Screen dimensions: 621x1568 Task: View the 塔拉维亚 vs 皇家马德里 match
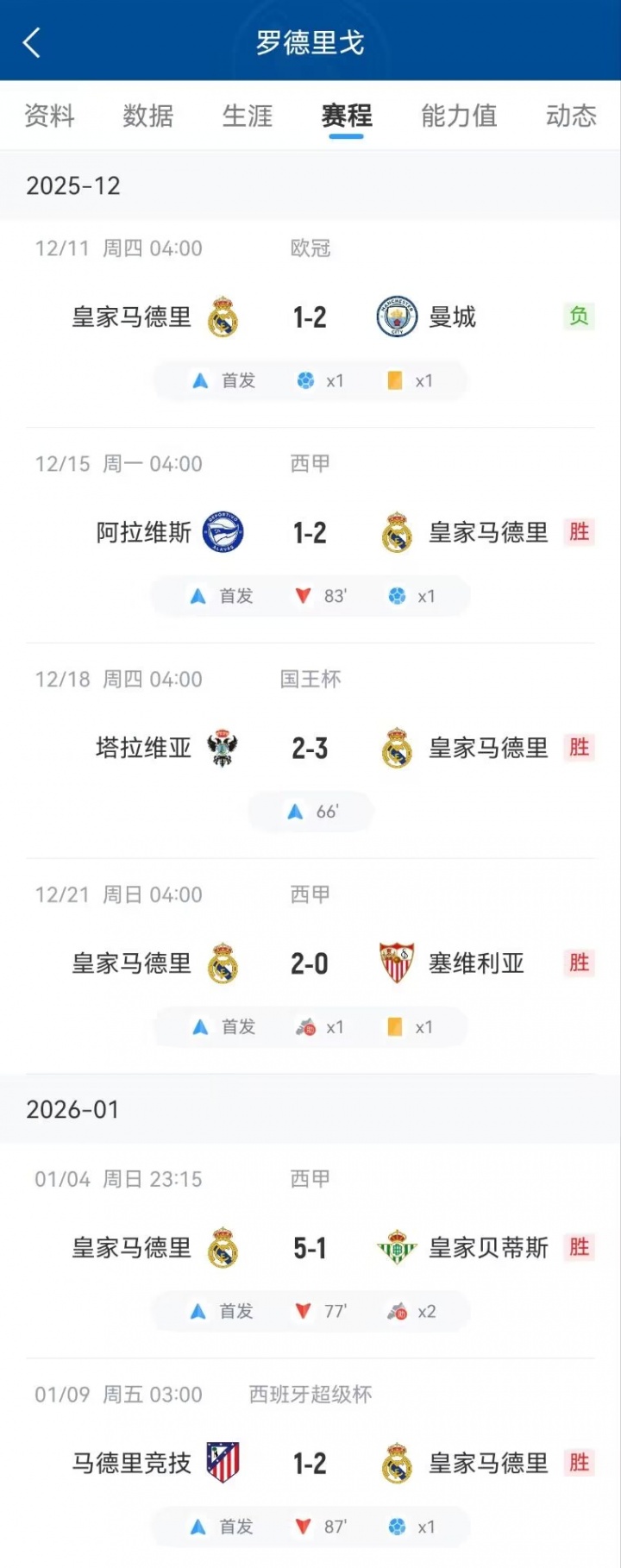(310, 749)
